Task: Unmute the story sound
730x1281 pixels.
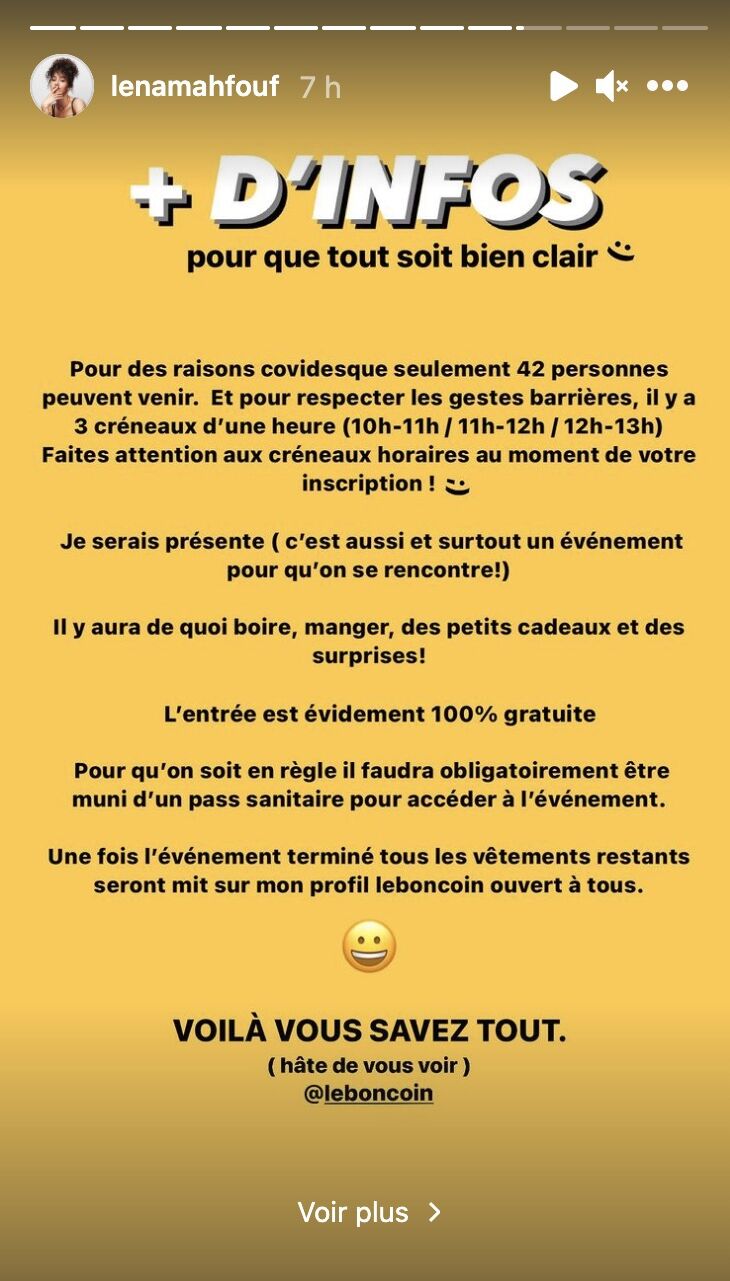Action: pyautogui.click(x=611, y=87)
